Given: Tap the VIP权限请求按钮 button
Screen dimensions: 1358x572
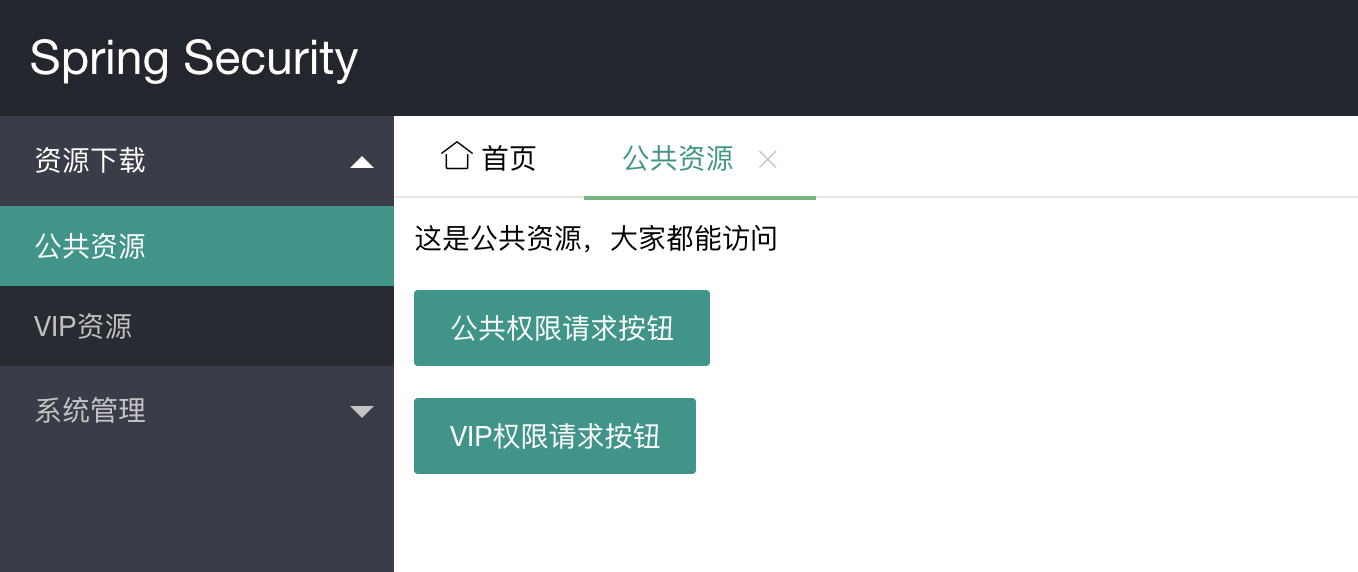Looking at the screenshot, I should 554,436.
